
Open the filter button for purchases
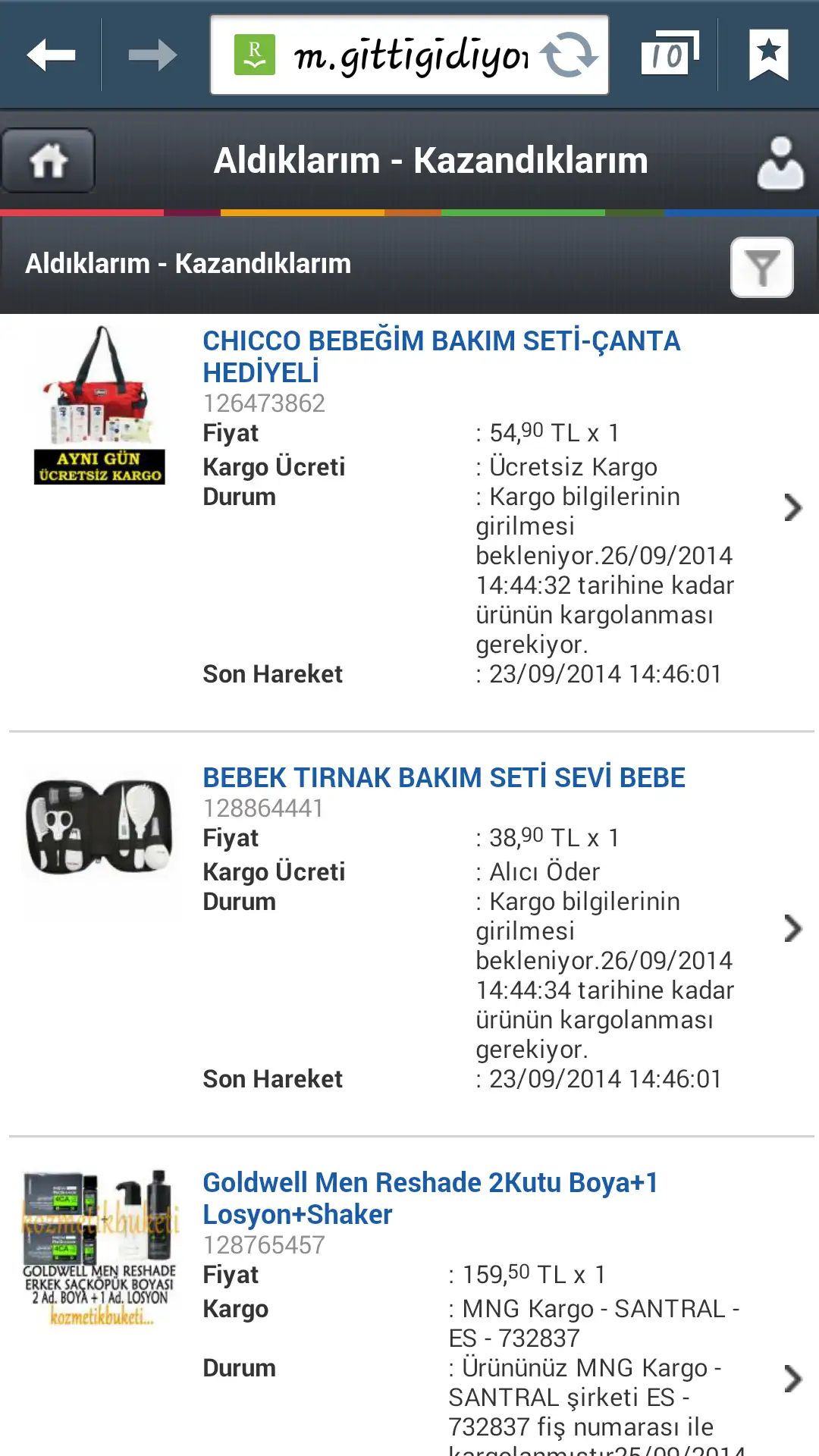(x=762, y=267)
